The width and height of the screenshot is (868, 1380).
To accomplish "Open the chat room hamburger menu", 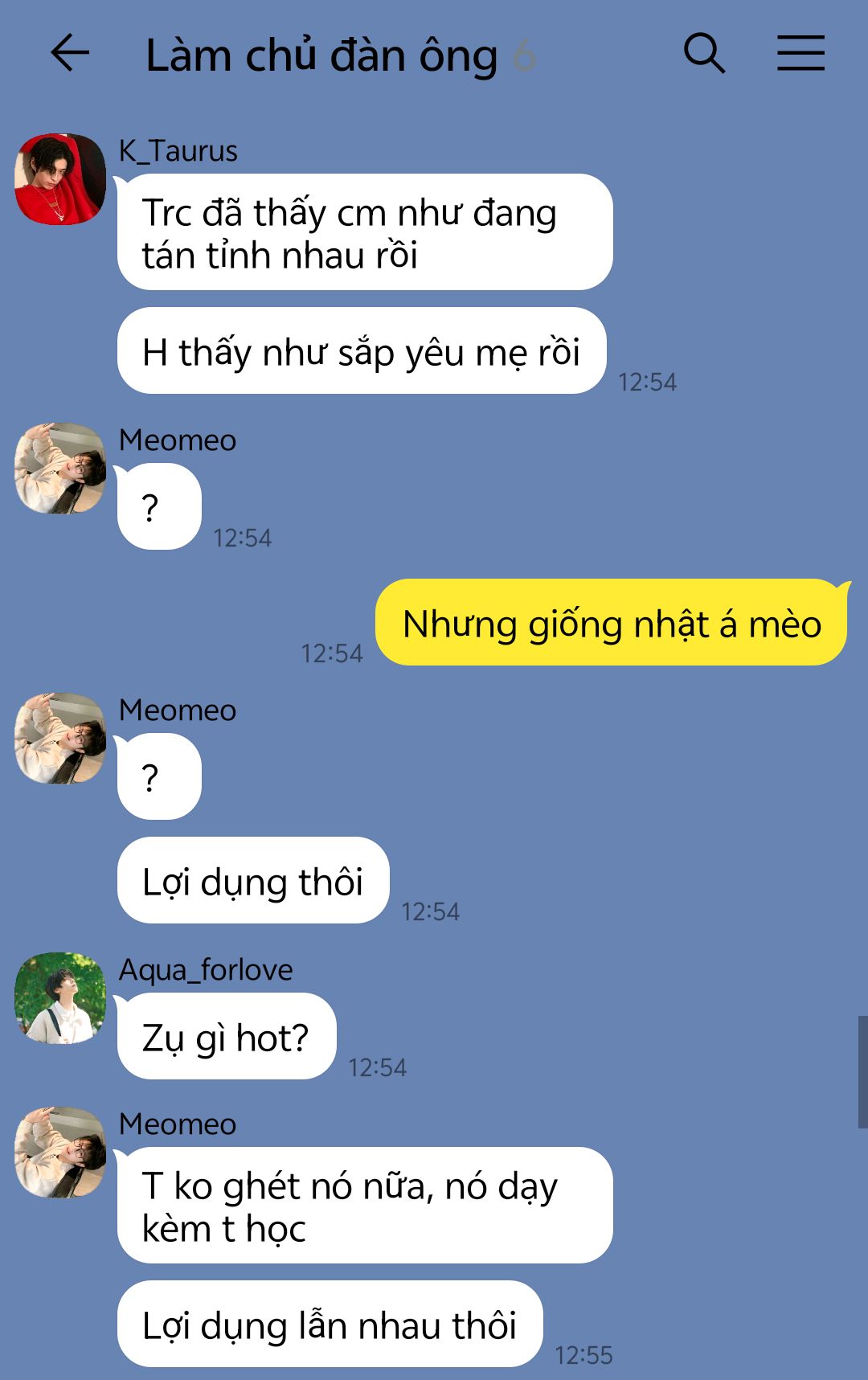I will click(x=800, y=54).
